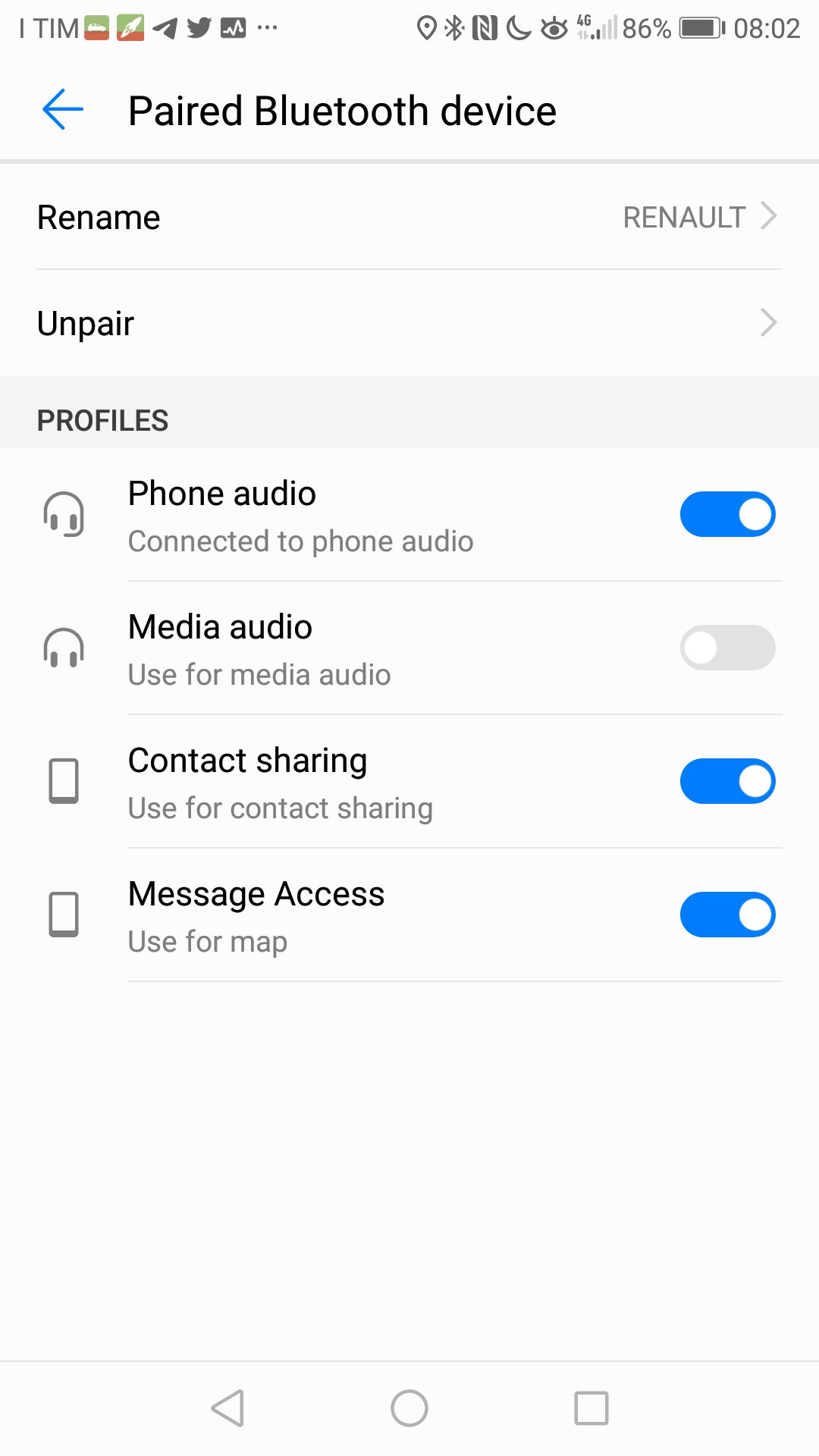
Task: Open the Unpair option
Action: point(409,324)
